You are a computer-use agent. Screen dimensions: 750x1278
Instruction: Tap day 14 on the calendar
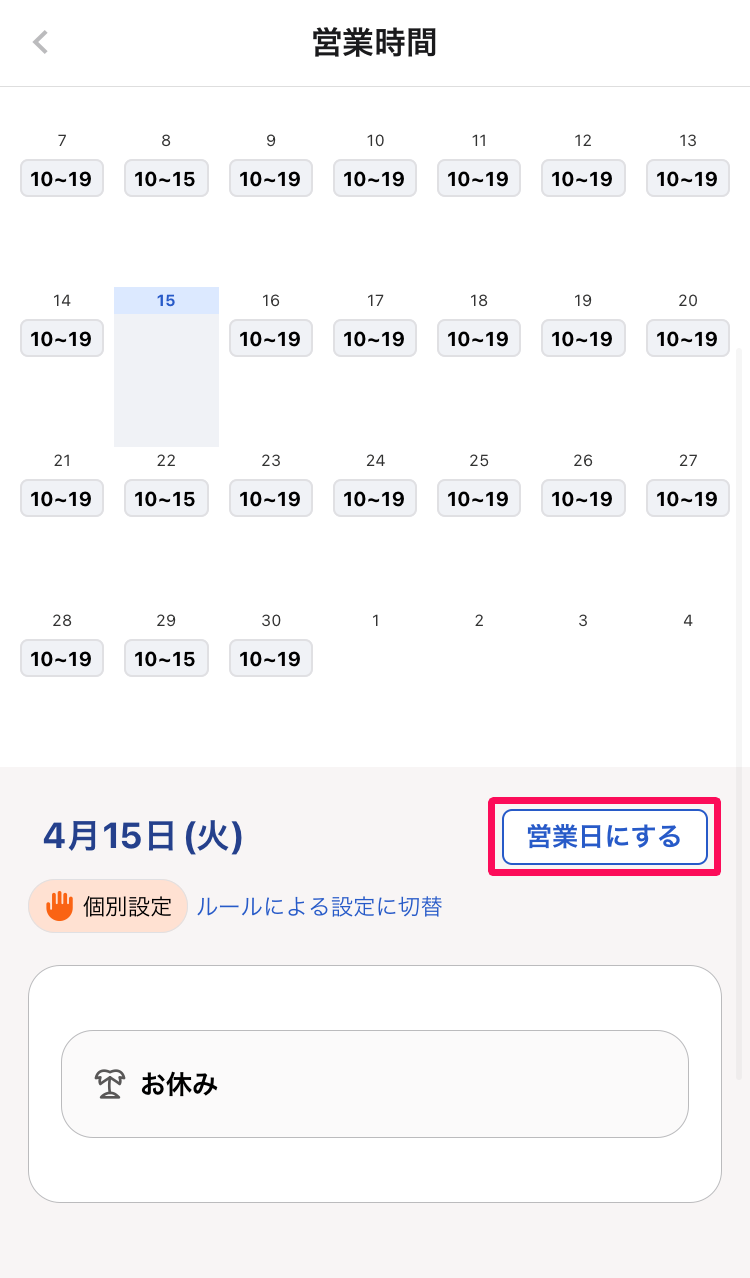coord(62,338)
